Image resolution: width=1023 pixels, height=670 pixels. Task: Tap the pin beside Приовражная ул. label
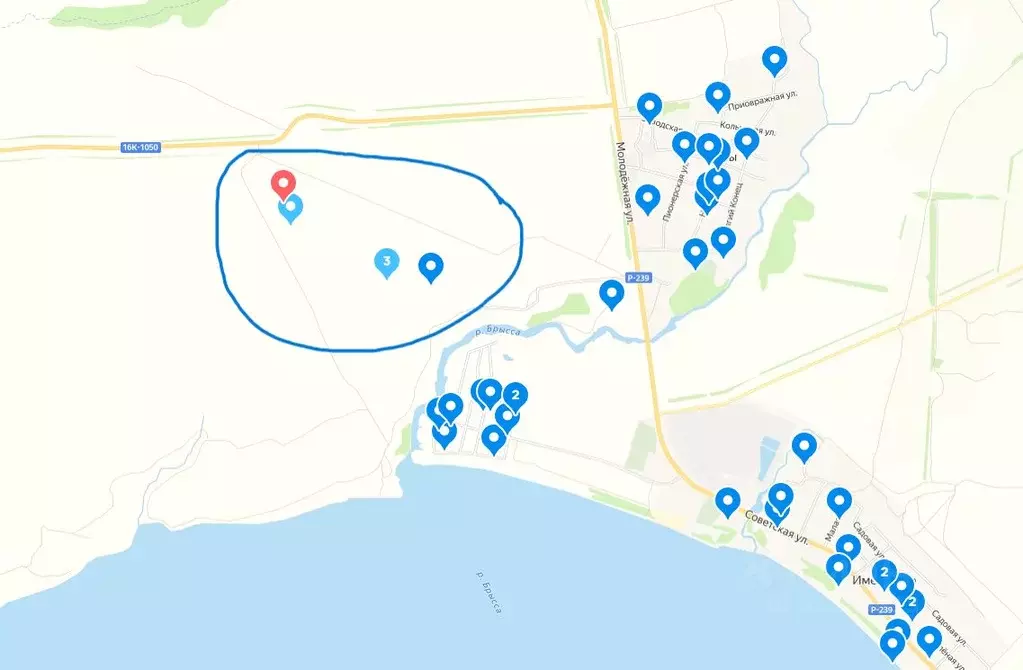[x=717, y=96]
